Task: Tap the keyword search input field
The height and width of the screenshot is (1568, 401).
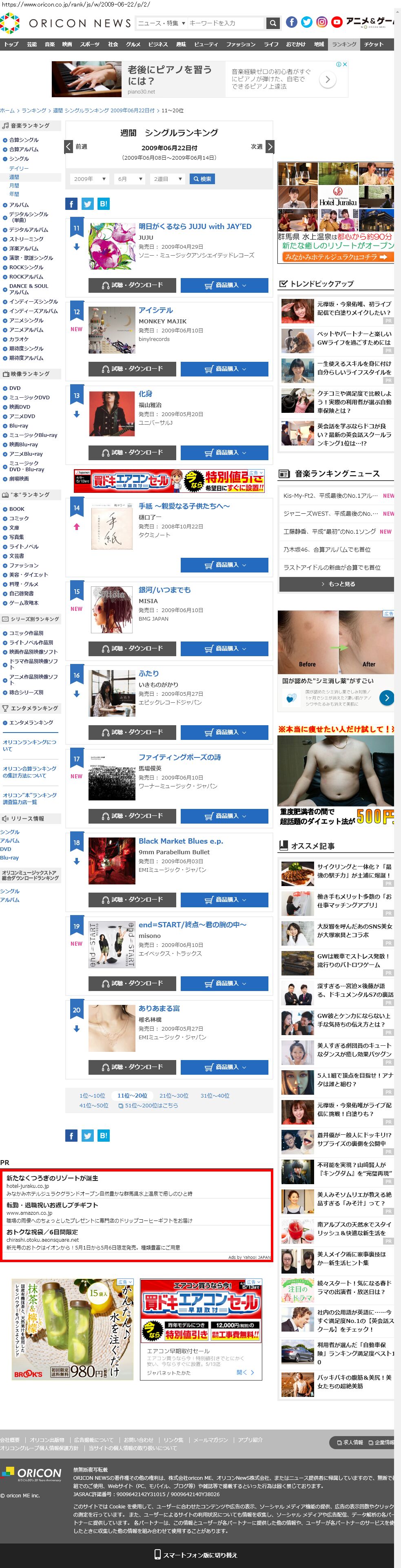Action: pyautogui.click(x=225, y=23)
